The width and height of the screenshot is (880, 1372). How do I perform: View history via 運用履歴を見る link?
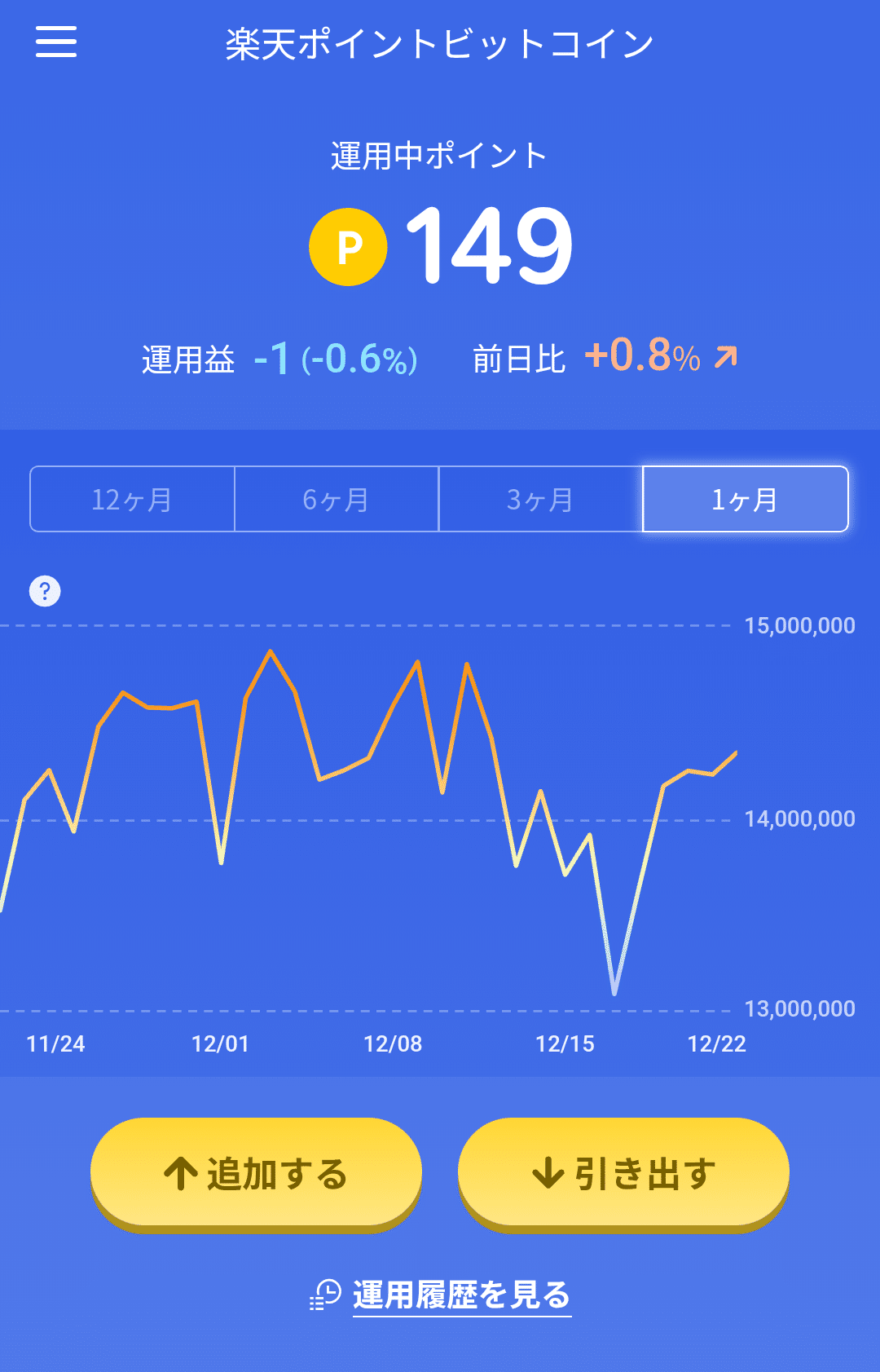[460, 1295]
